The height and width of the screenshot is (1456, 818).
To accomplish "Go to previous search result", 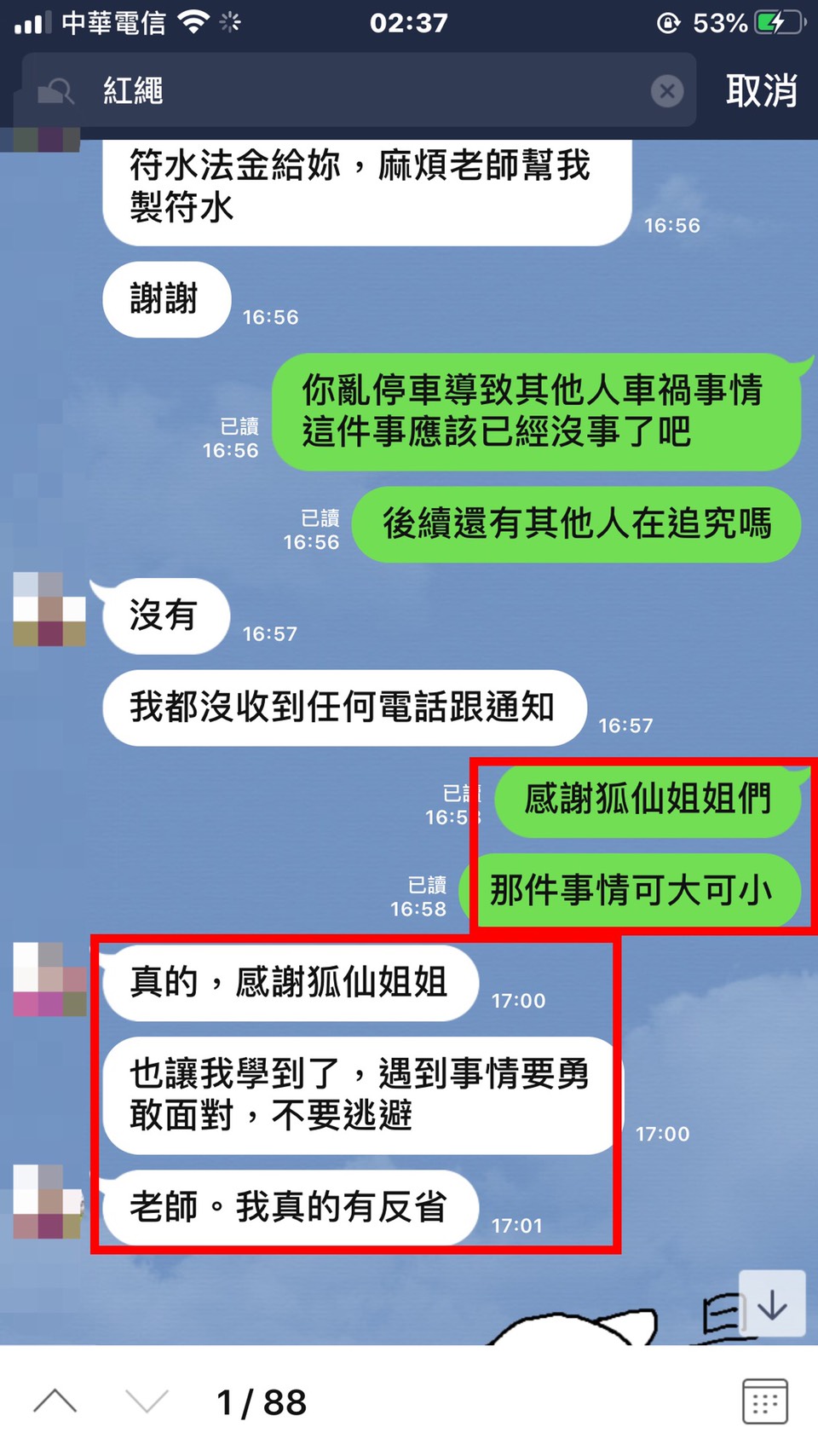I will click(55, 1401).
